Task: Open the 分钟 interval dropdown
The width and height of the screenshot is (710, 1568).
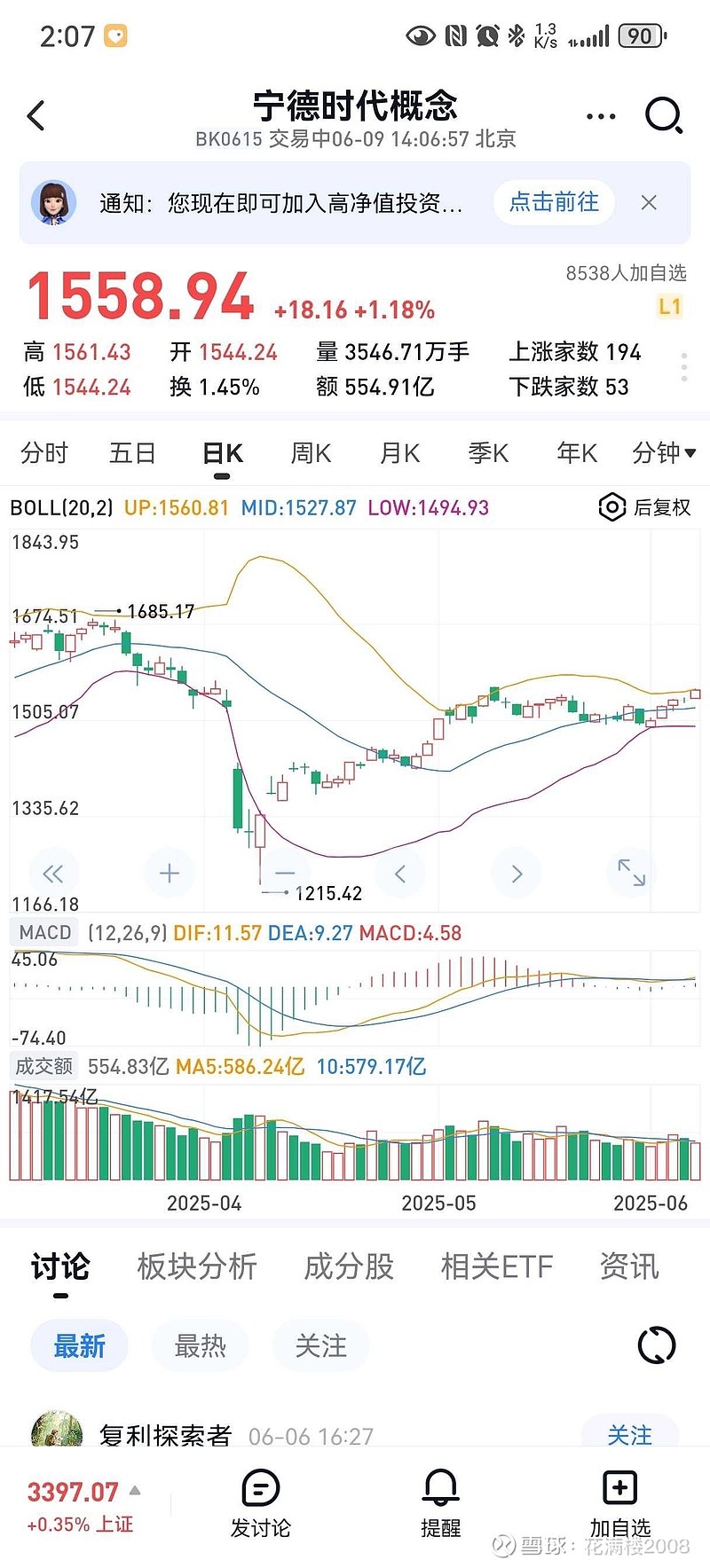Action: click(663, 453)
